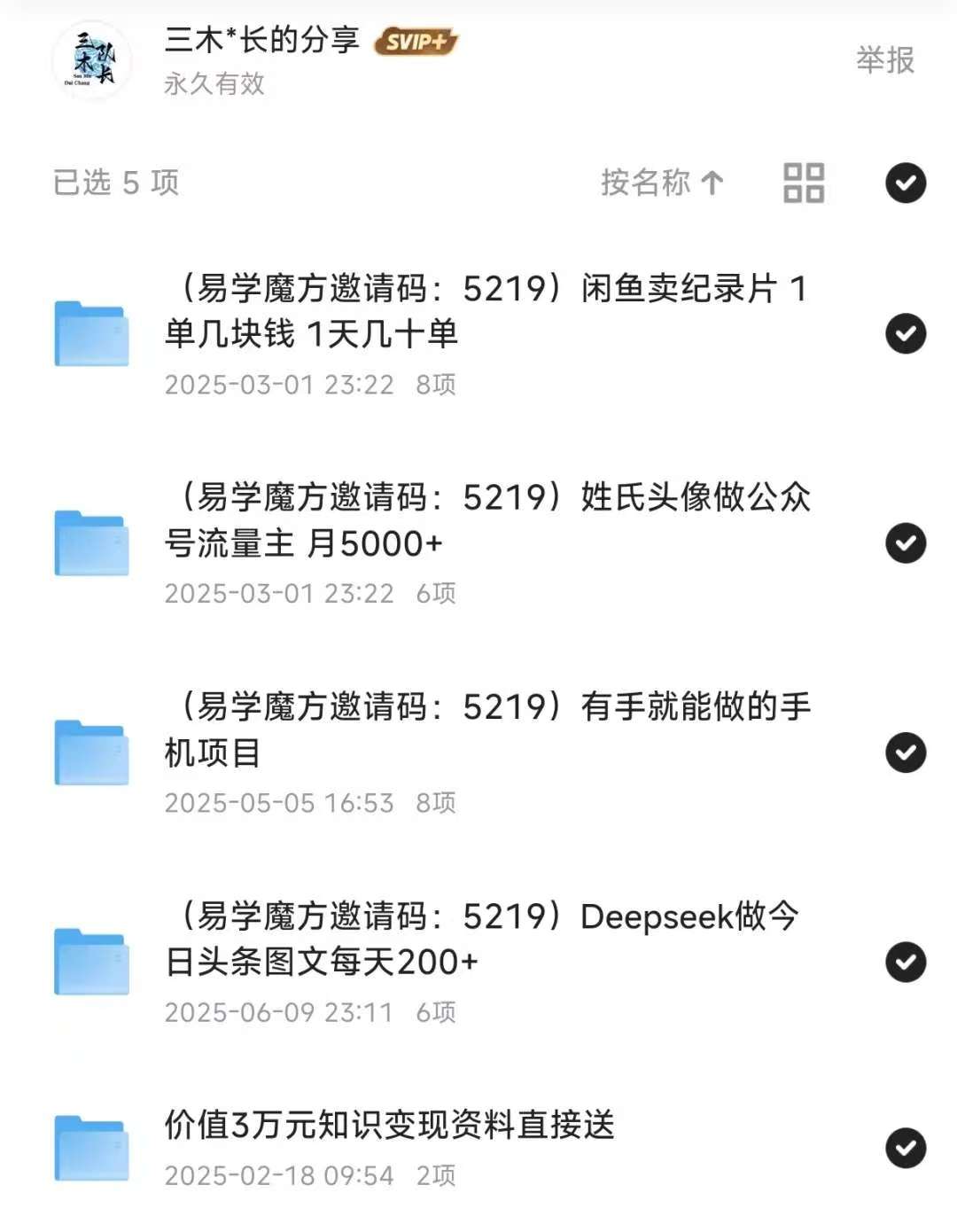The image size is (957, 1232).
Task: Toggle the select-all checkmark beside 已选 5 项
Action: (x=906, y=183)
